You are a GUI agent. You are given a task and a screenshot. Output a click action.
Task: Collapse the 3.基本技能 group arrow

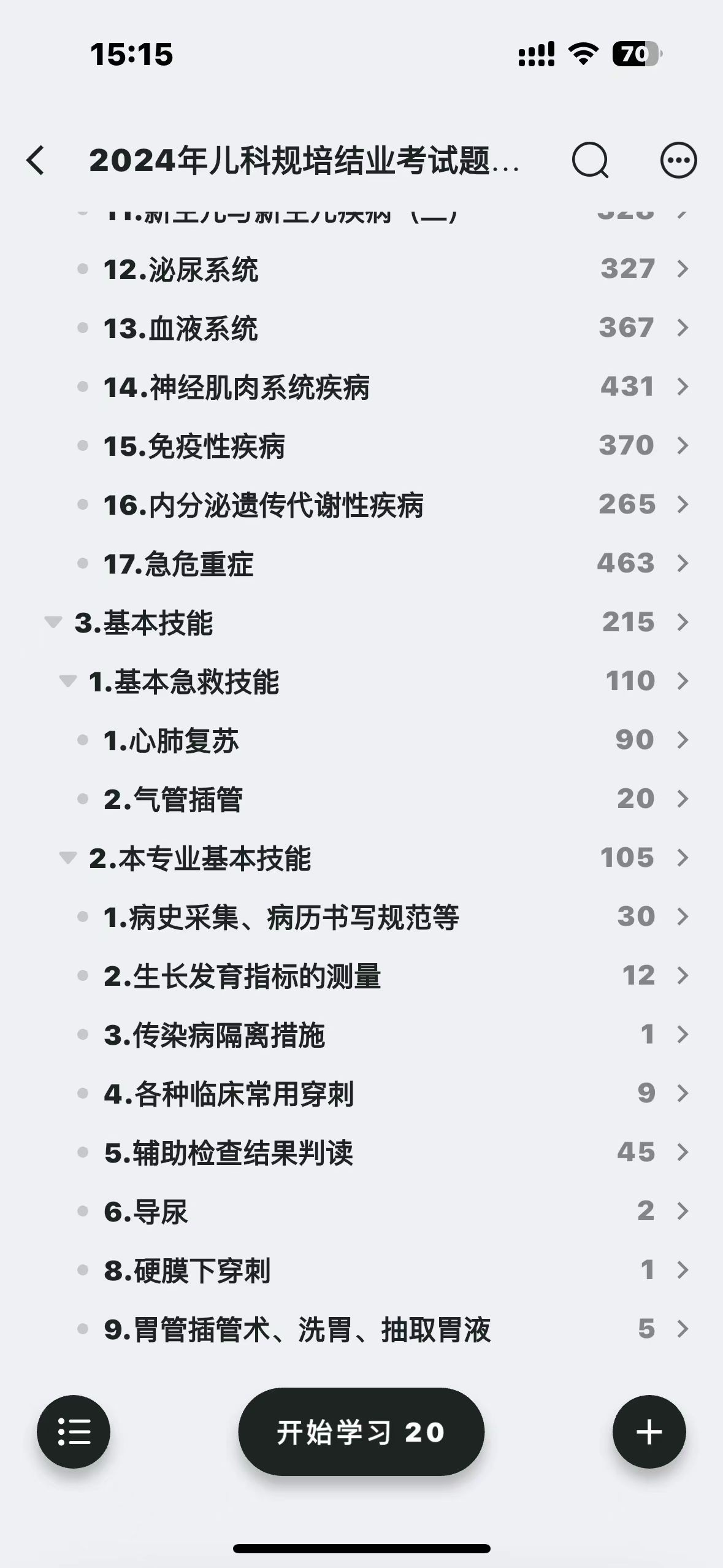click(x=53, y=623)
